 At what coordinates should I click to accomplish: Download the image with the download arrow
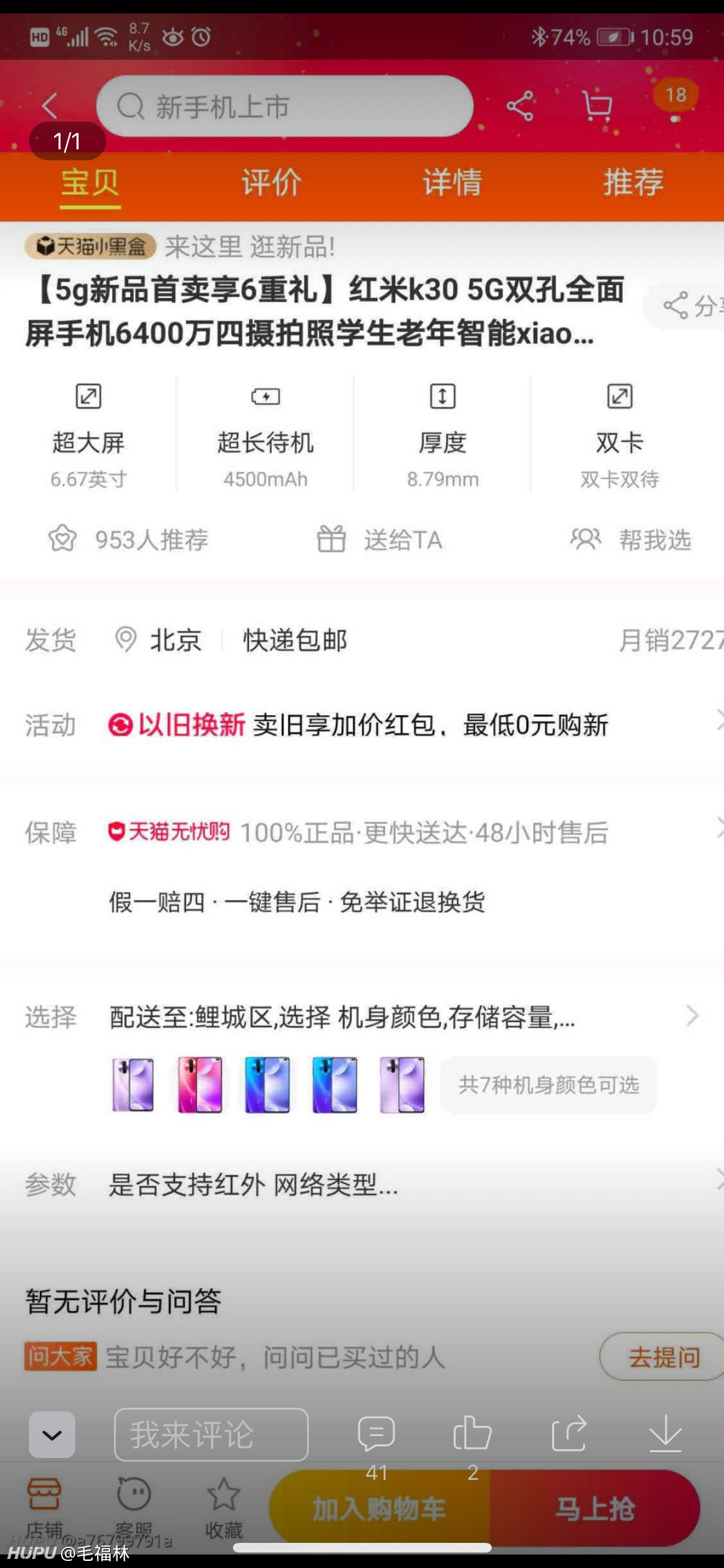pos(665,1433)
